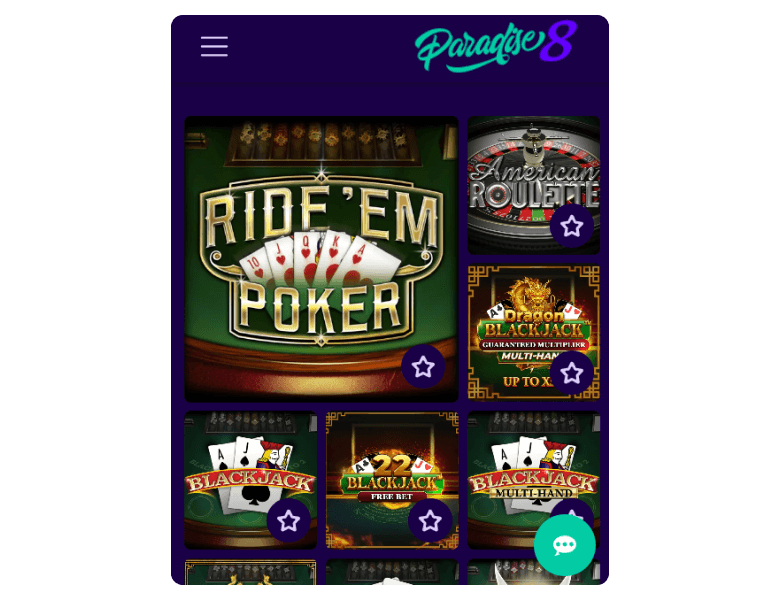Viewport: 780px width, 600px height.
Task: Mark 22 Blackjack Free Bet favorite
Action: click(430, 521)
